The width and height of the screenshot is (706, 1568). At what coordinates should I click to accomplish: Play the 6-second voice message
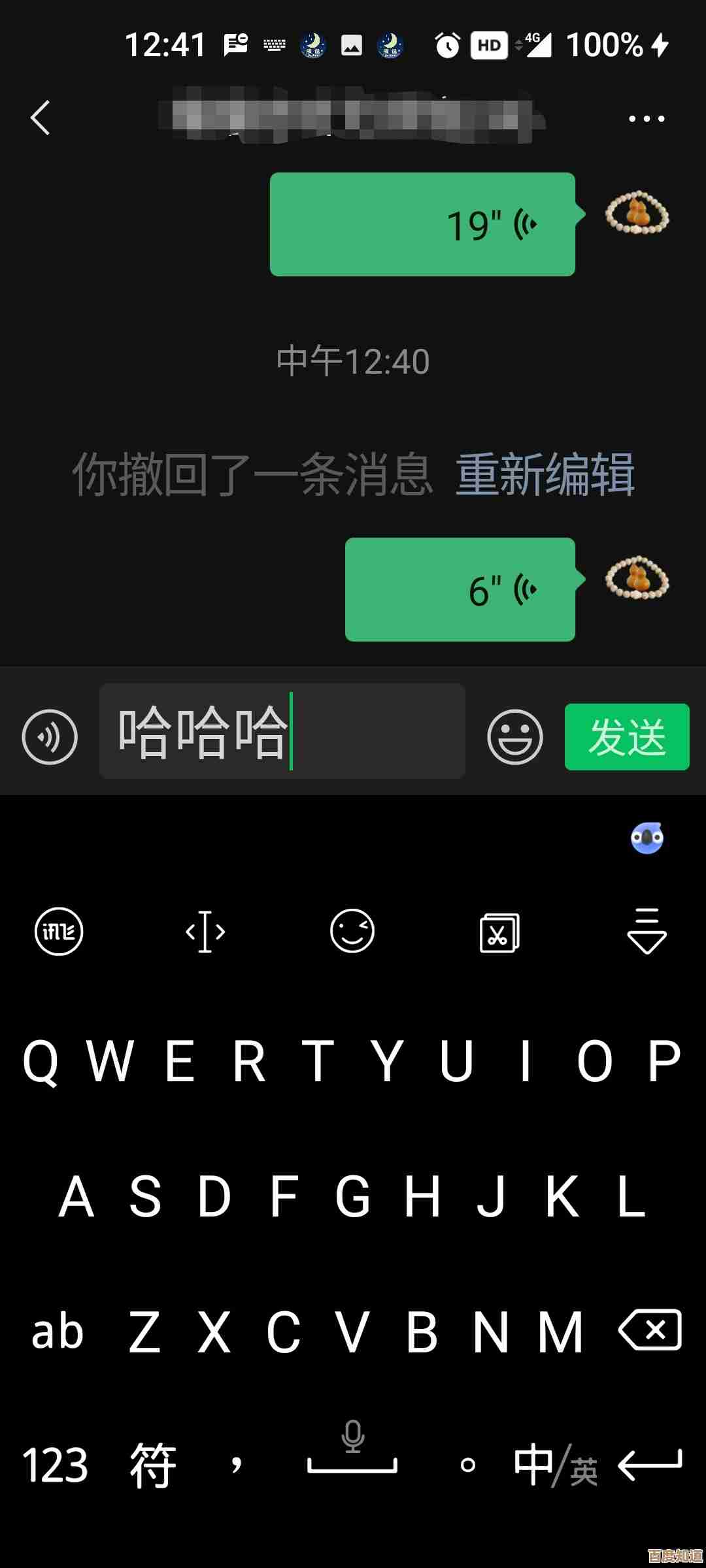(x=460, y=590)
